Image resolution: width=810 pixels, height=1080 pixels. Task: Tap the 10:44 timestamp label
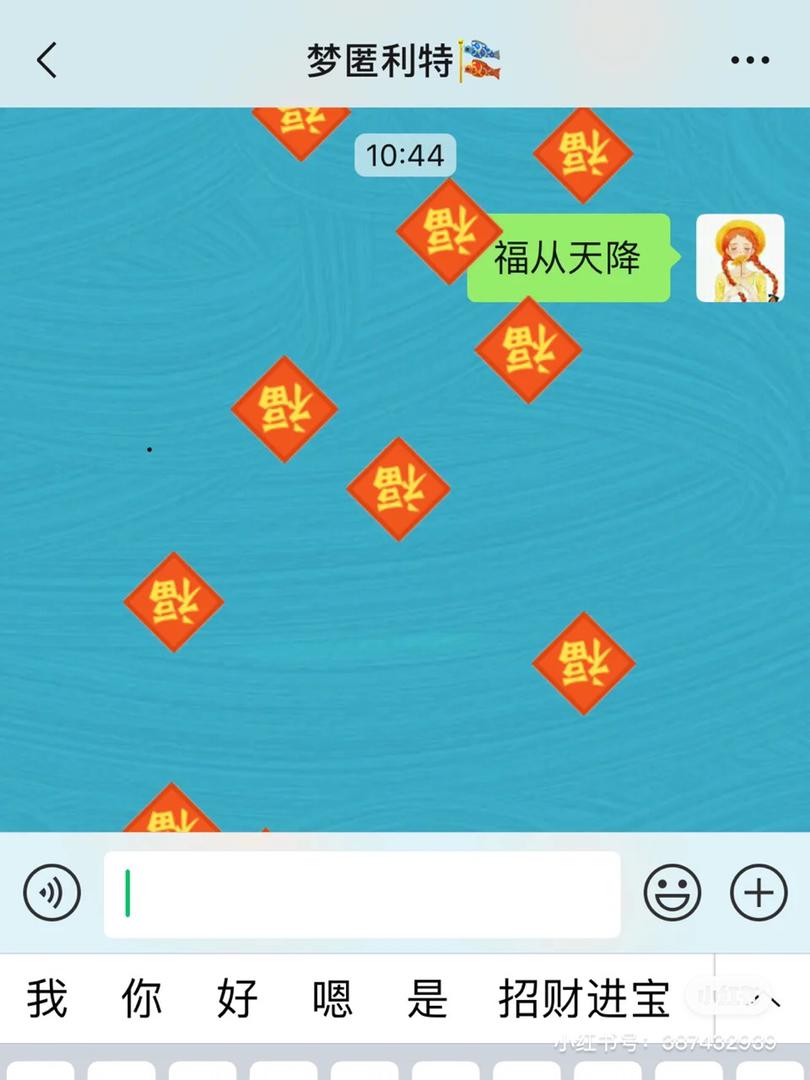point(405,155)
